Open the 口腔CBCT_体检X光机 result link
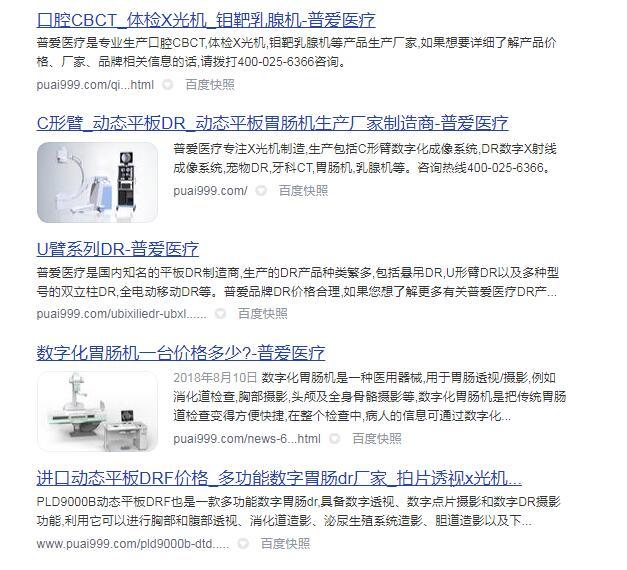The height and width of the screenshot is (570, 627). (205, 19)
